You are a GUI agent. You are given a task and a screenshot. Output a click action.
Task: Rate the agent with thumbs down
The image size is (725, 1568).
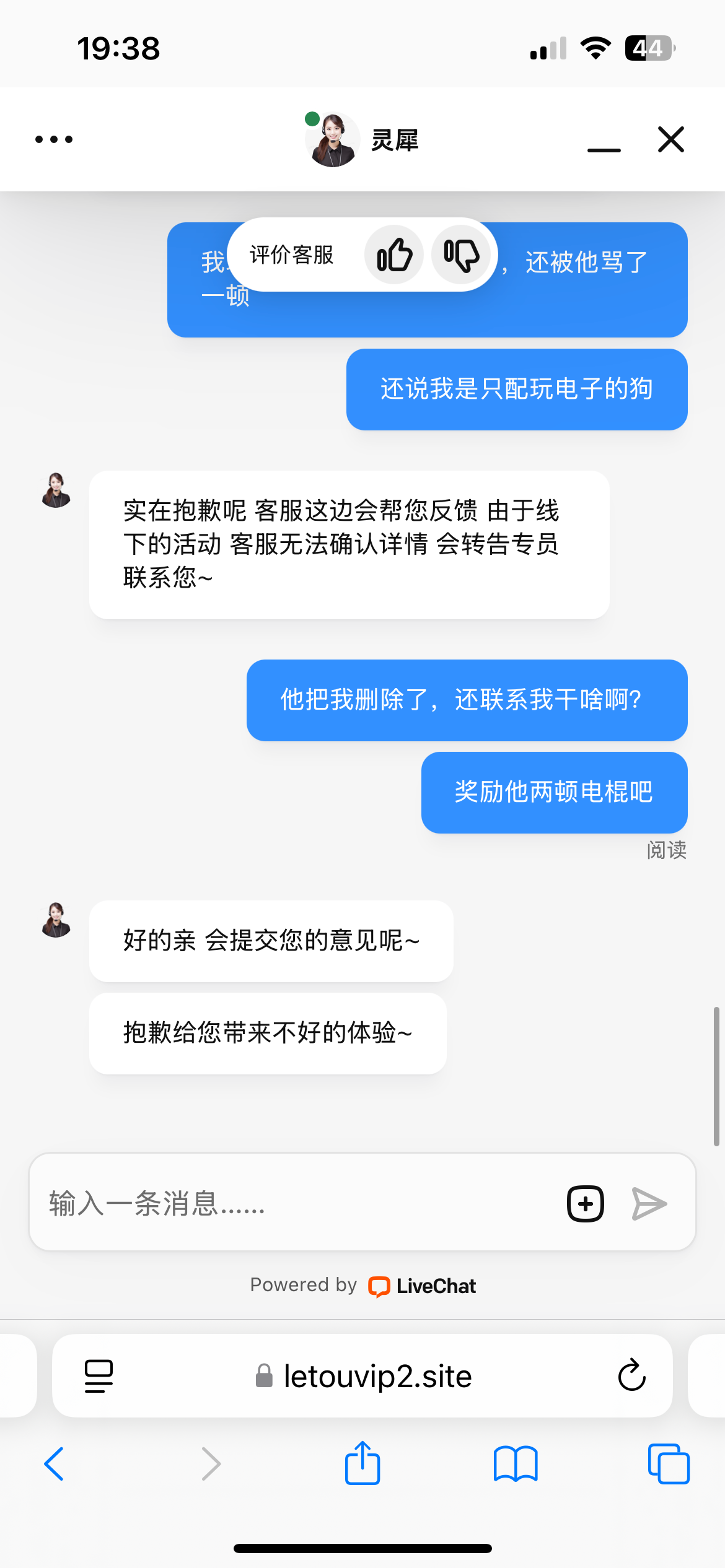461,255
